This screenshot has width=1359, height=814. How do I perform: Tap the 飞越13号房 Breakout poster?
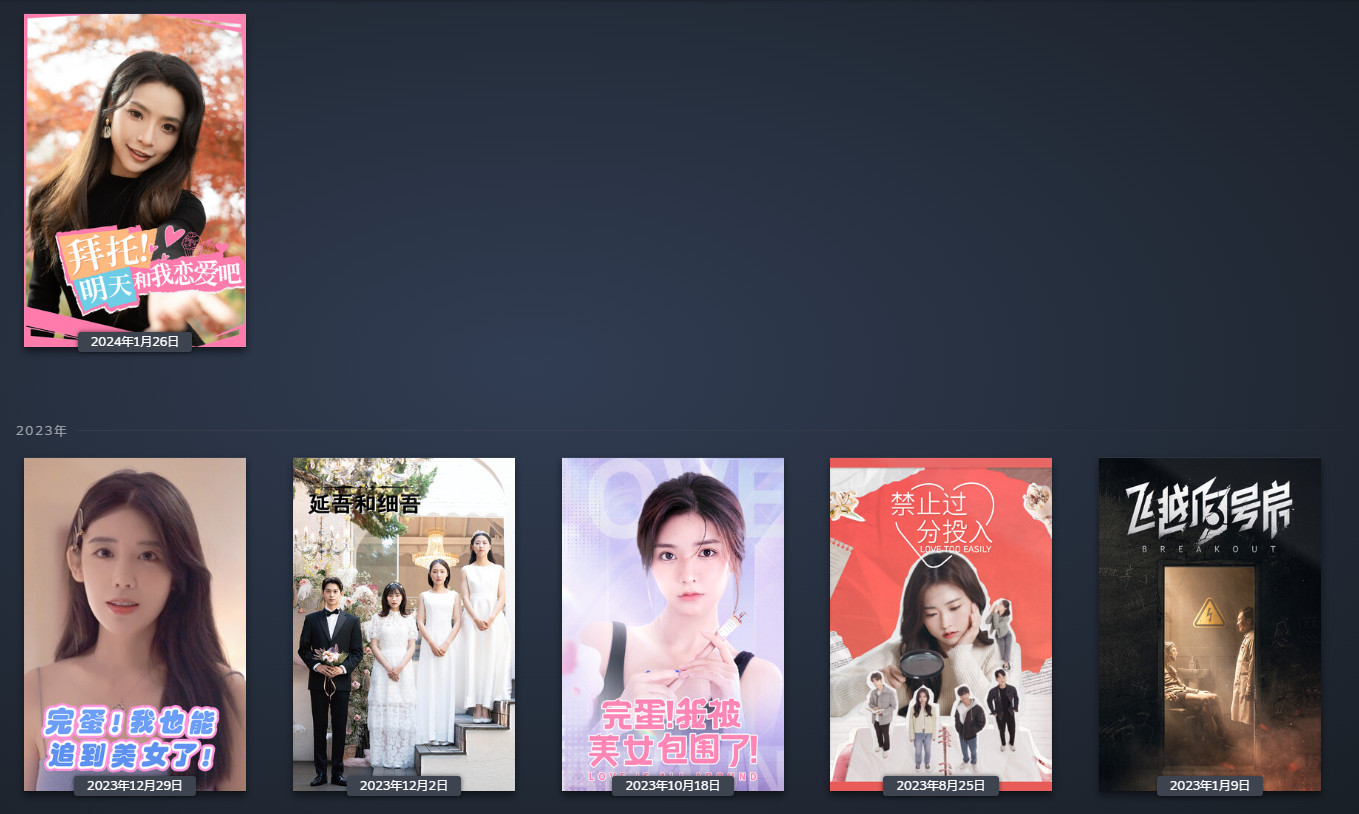click(1210, 620)
